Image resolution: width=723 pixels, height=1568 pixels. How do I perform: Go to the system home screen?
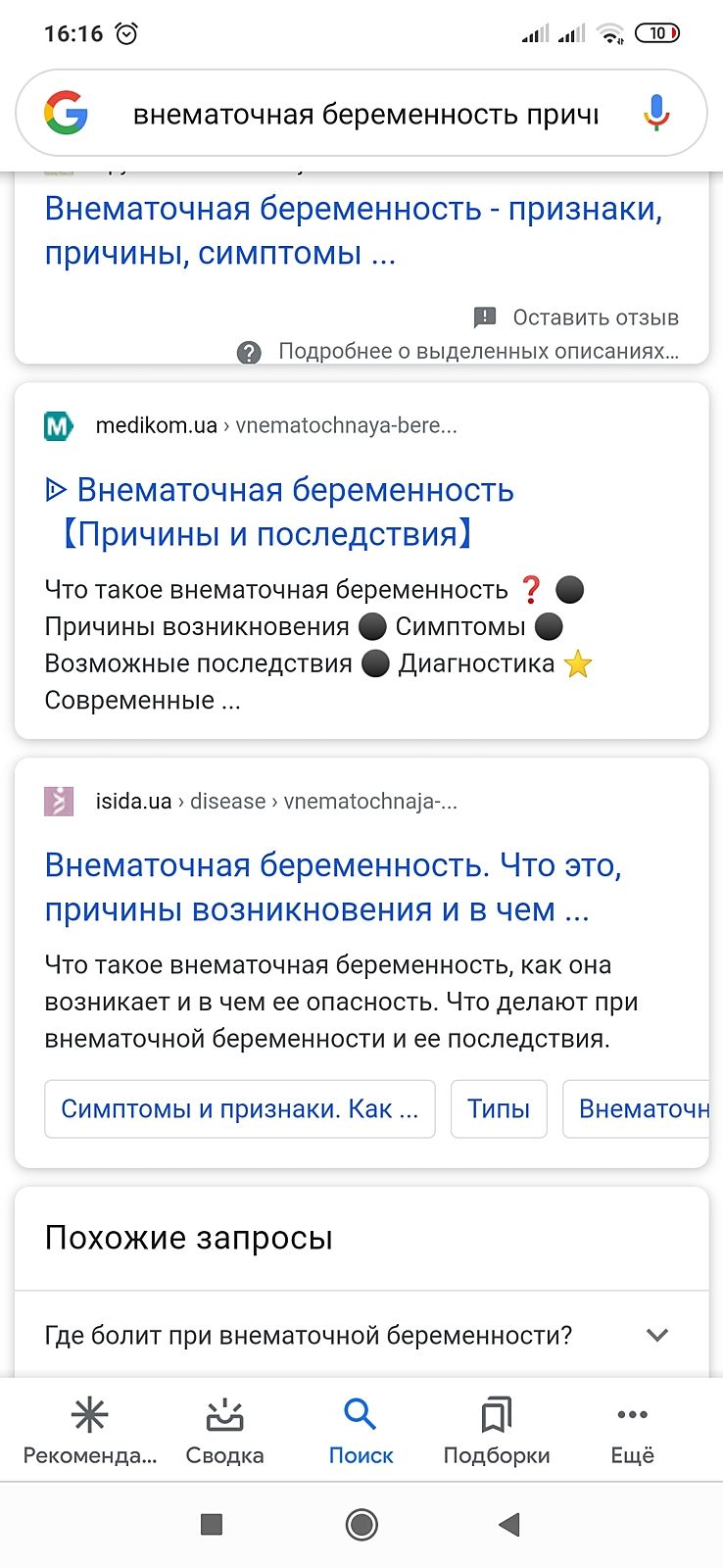(361, 1524)
